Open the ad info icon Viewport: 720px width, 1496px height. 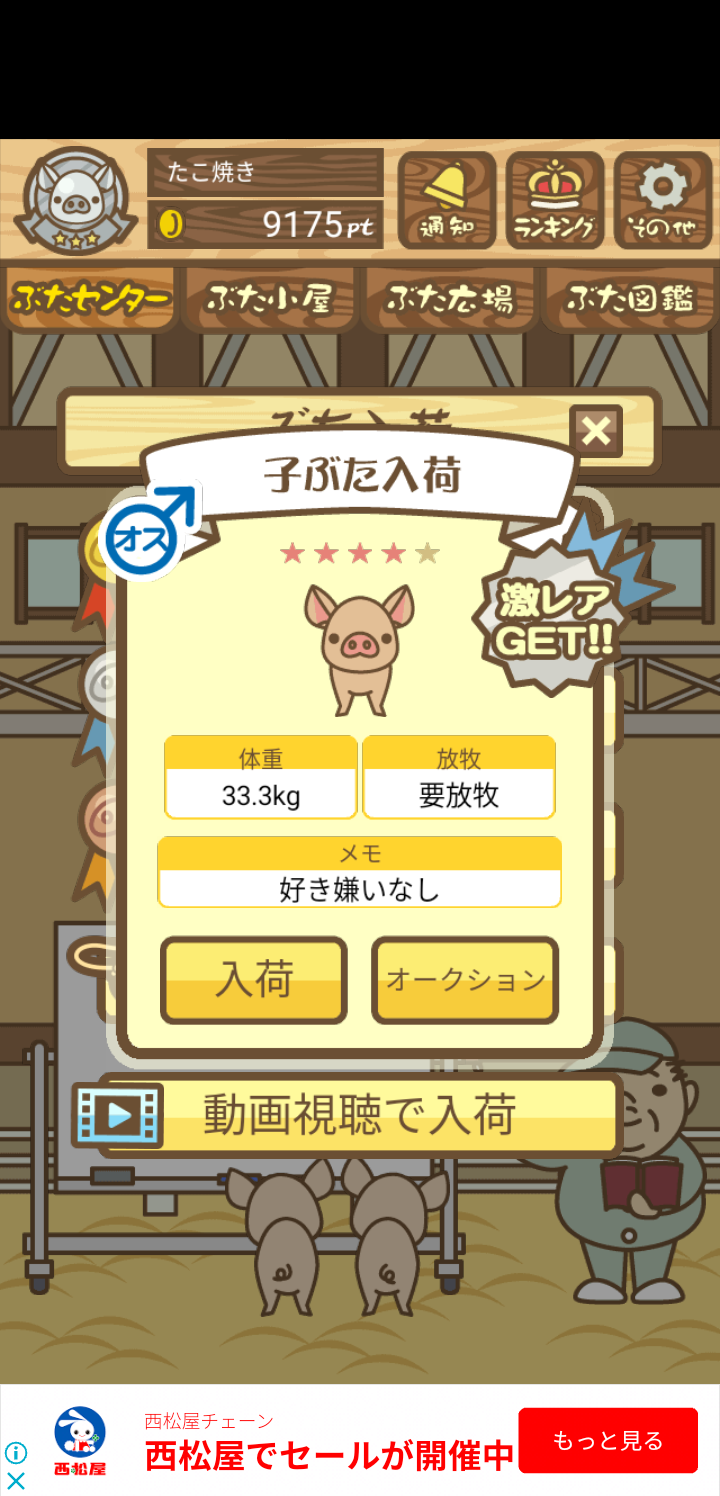click(x=16, y=1453)
